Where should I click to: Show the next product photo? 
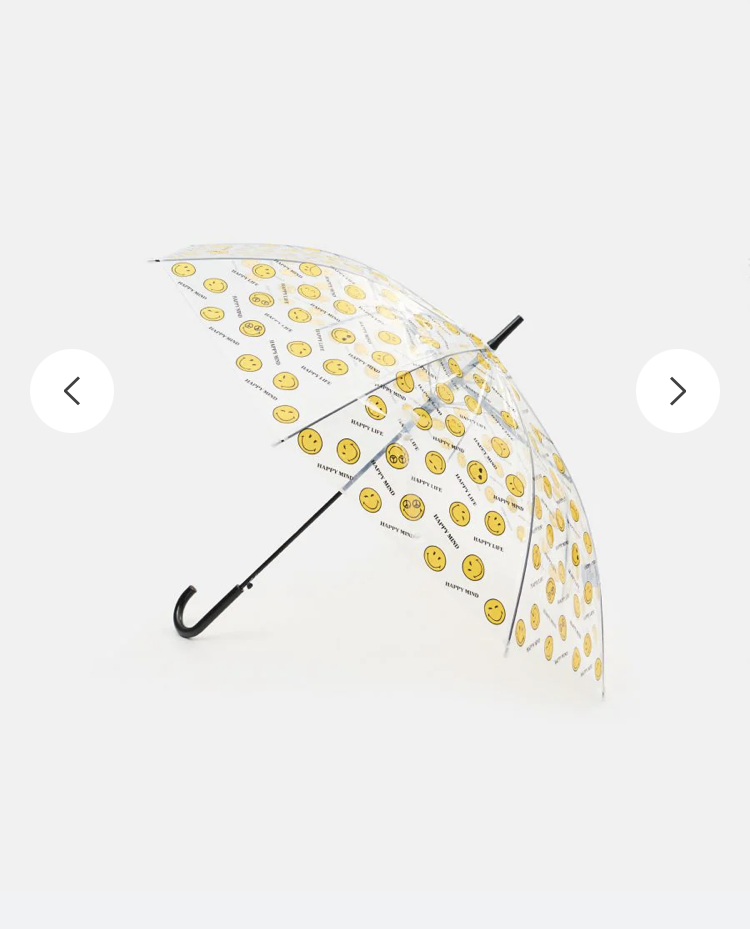(x=677, y=391)
